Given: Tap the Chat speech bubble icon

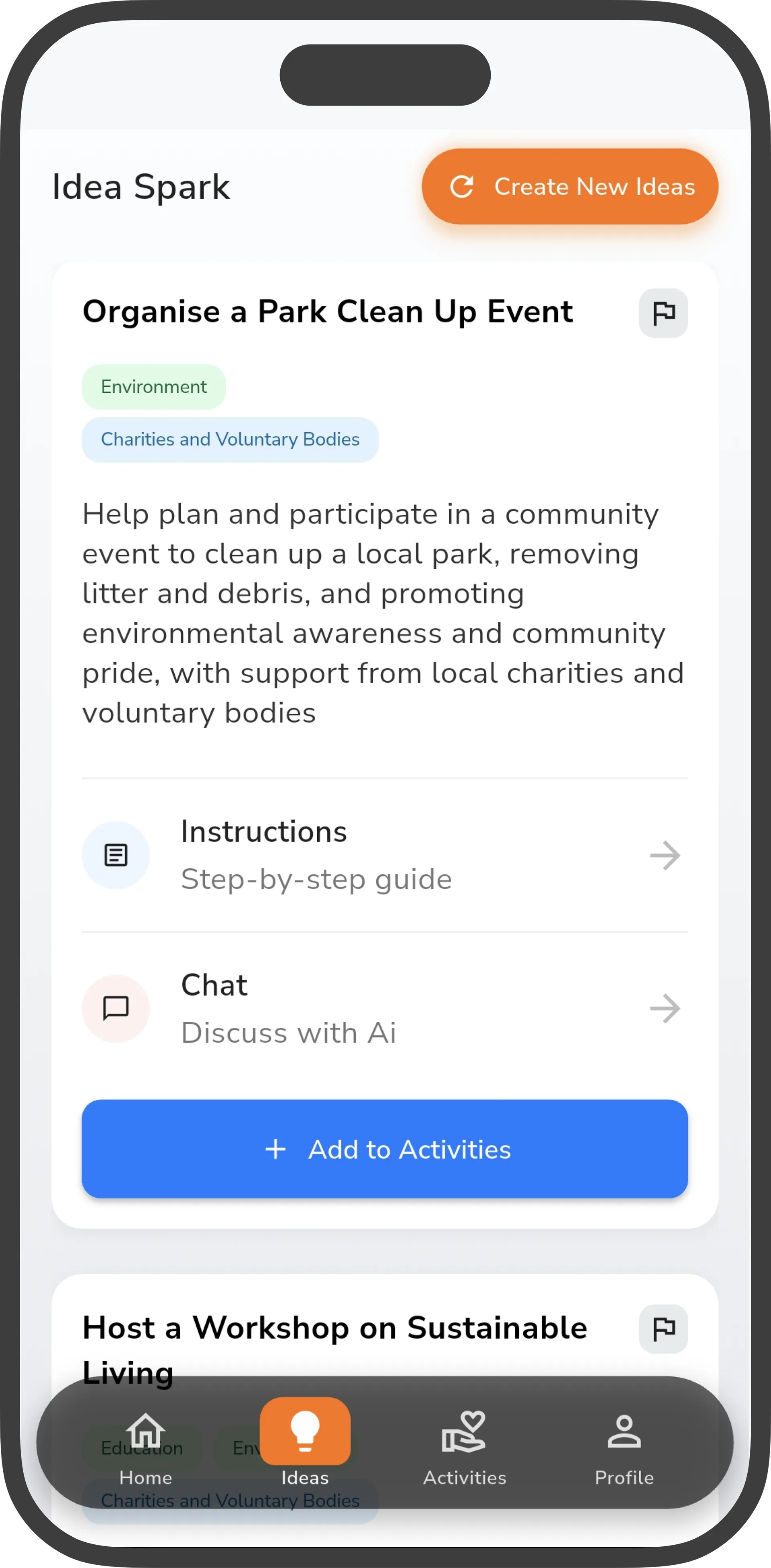Looking at the screenshot, I should point(116,1008).
